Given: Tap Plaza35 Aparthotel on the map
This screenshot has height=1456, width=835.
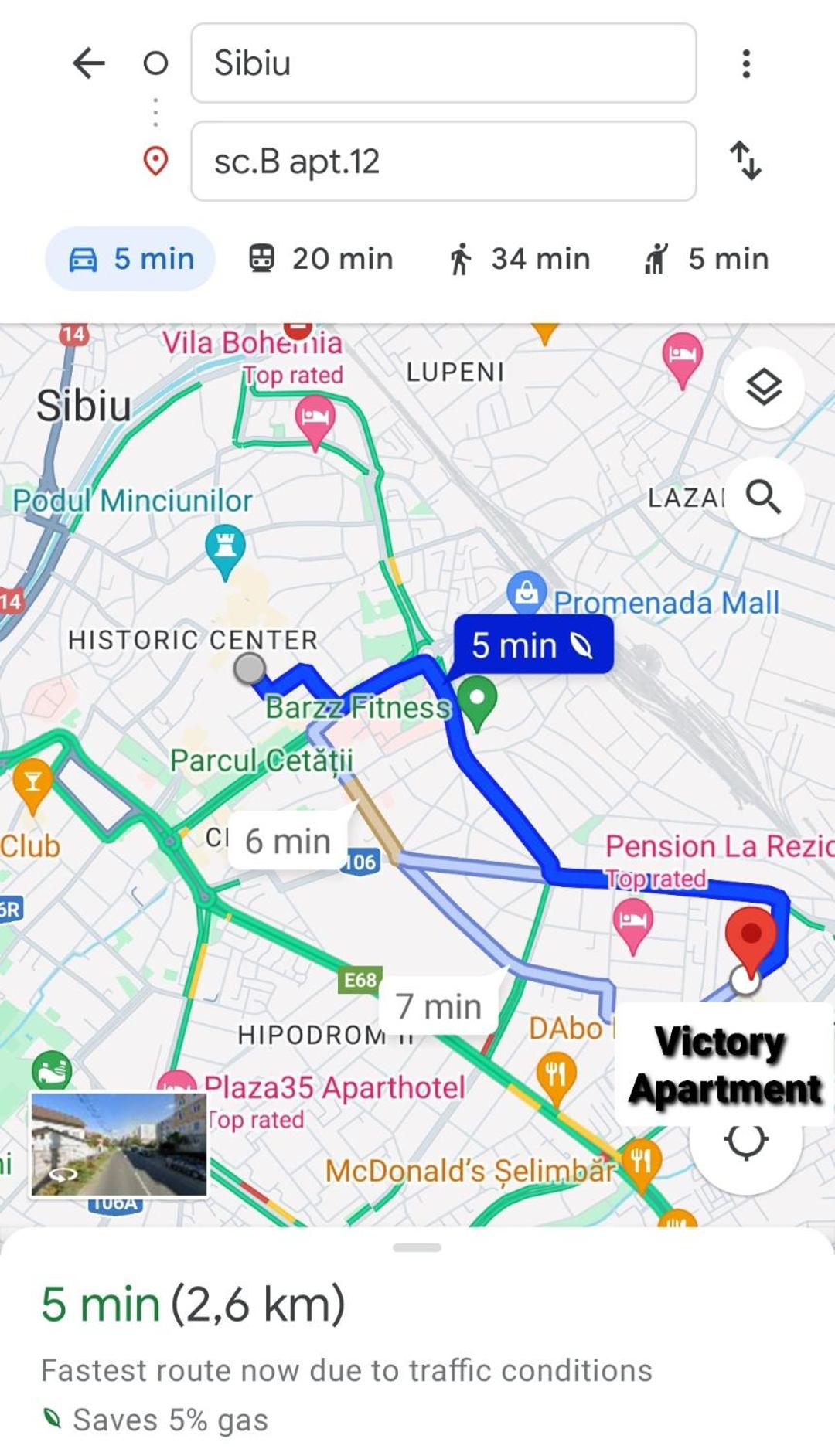Looking at the screenshot, I should [x=334, y=1087].
